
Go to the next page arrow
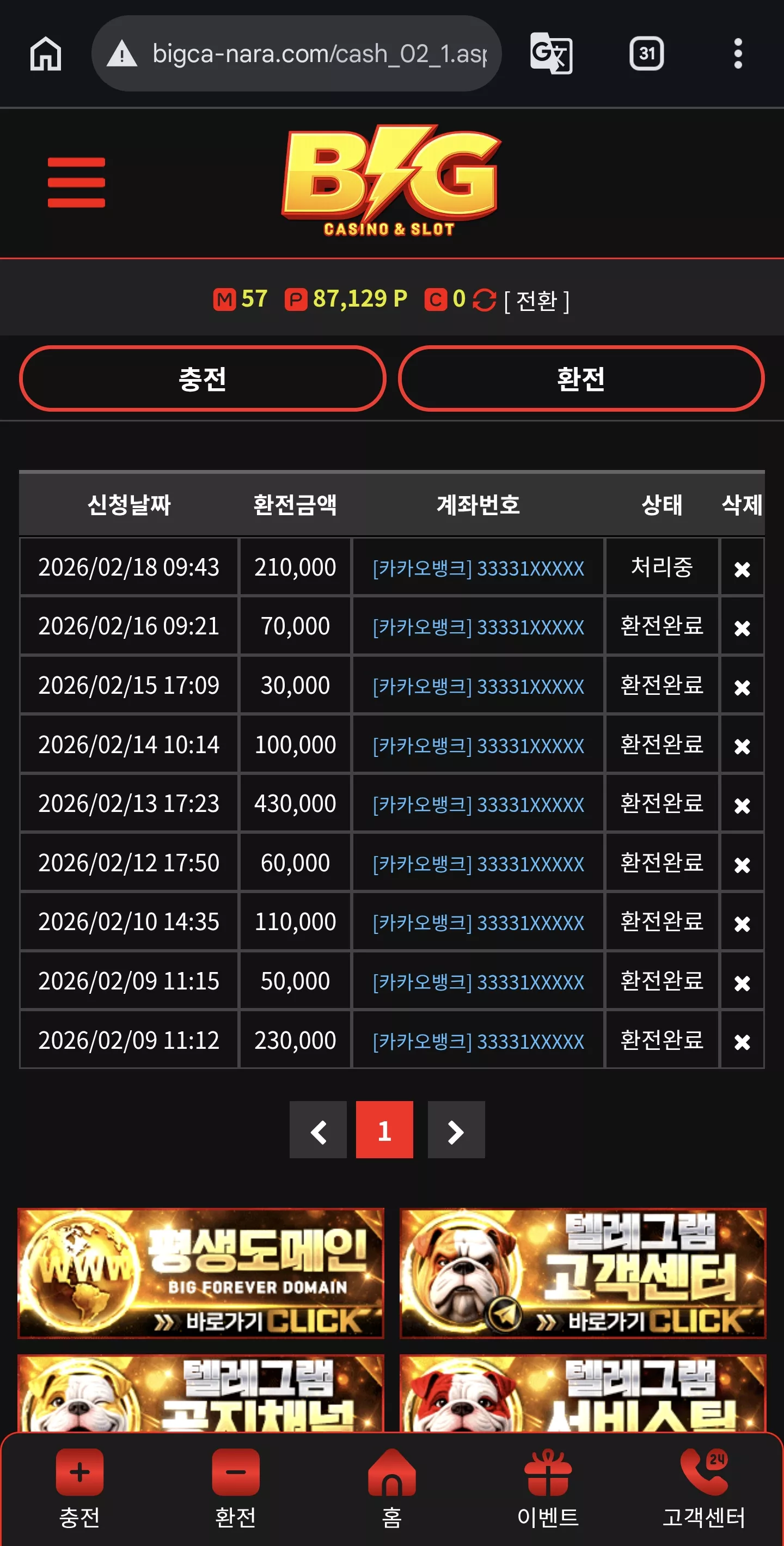pos(456,1129)
